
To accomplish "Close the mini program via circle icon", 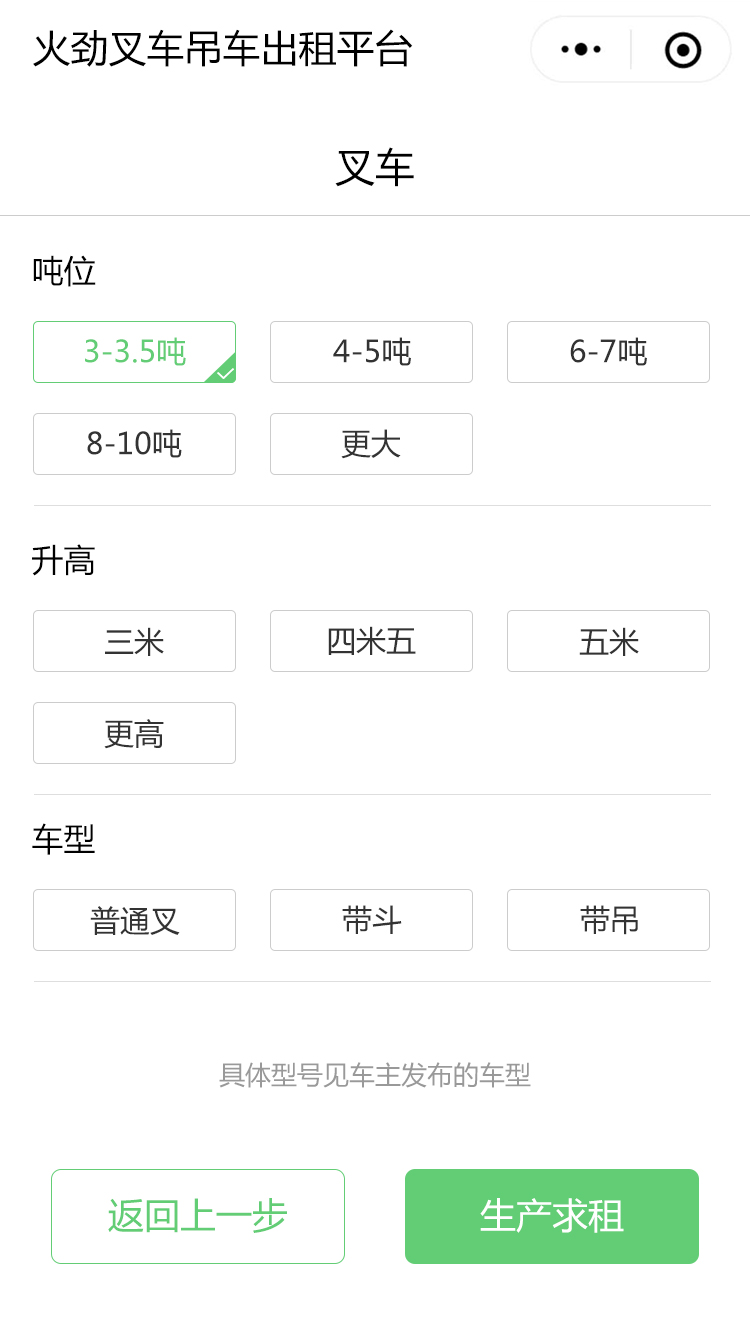I will click(683, 49).
